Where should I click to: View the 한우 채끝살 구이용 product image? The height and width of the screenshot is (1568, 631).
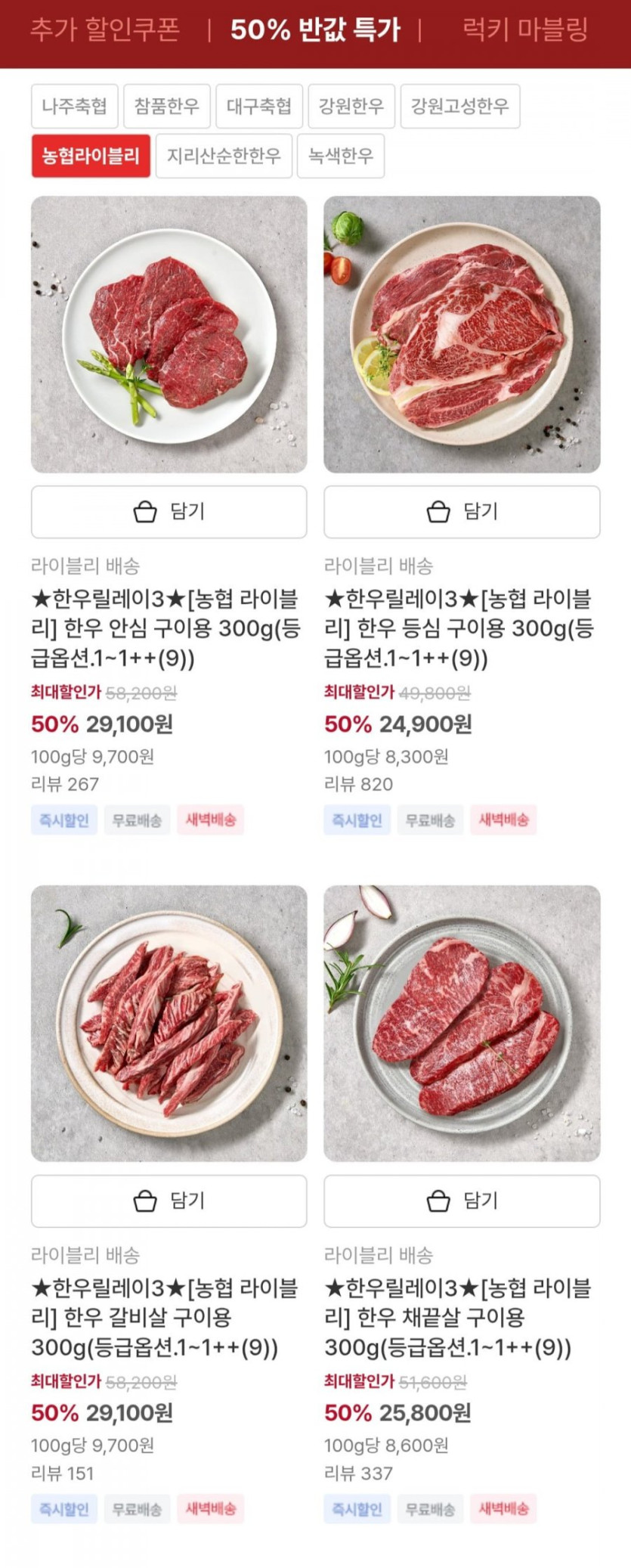point(462,1023)
